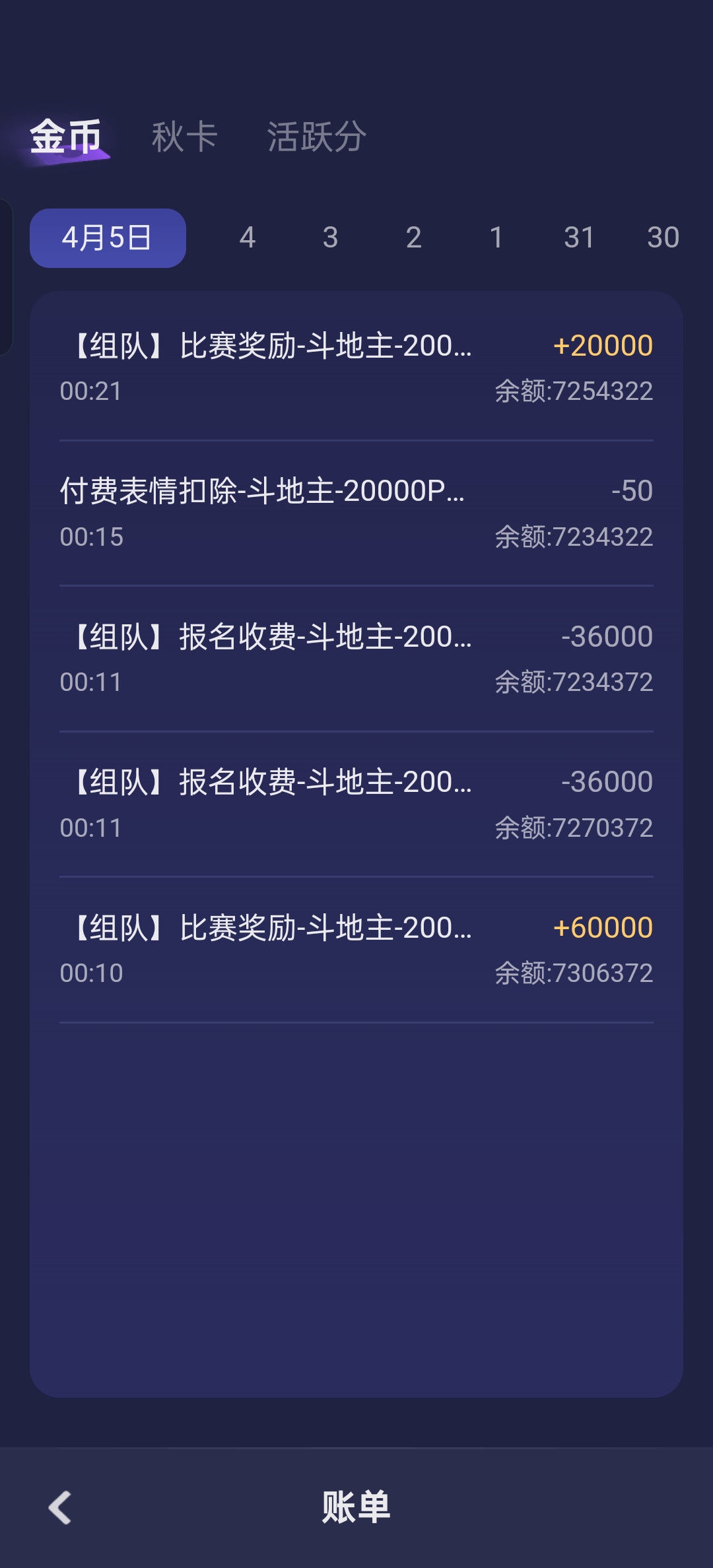Open records for date 31

point(579,238)
